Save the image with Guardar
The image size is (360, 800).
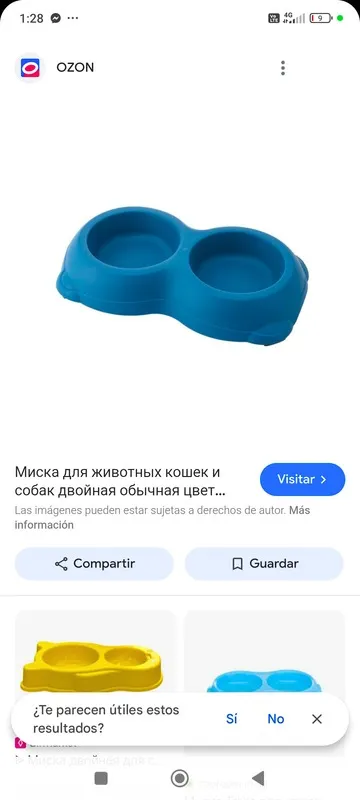tap(264, 564)
